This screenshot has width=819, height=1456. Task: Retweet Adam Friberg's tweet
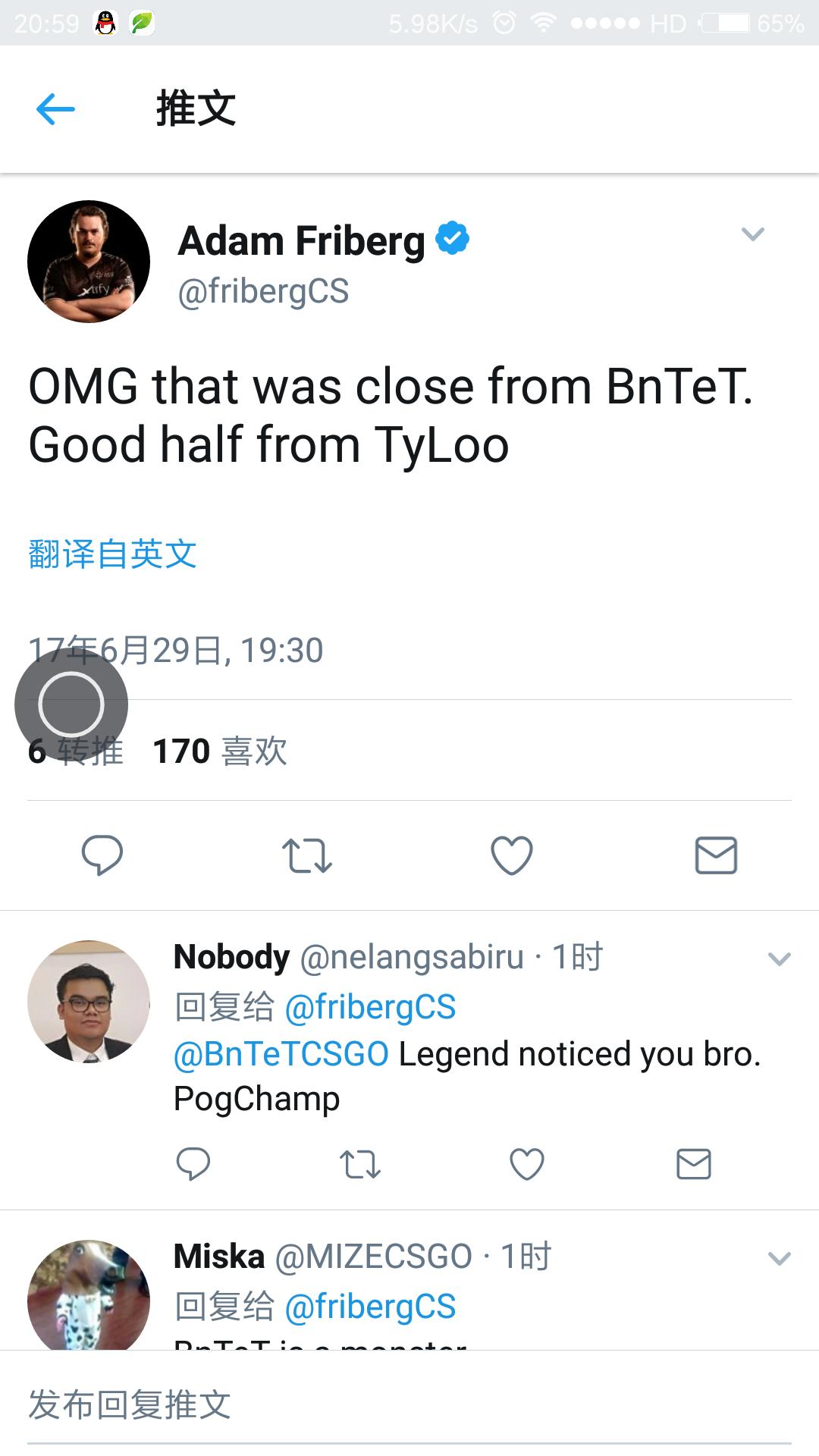coord(307,855)
